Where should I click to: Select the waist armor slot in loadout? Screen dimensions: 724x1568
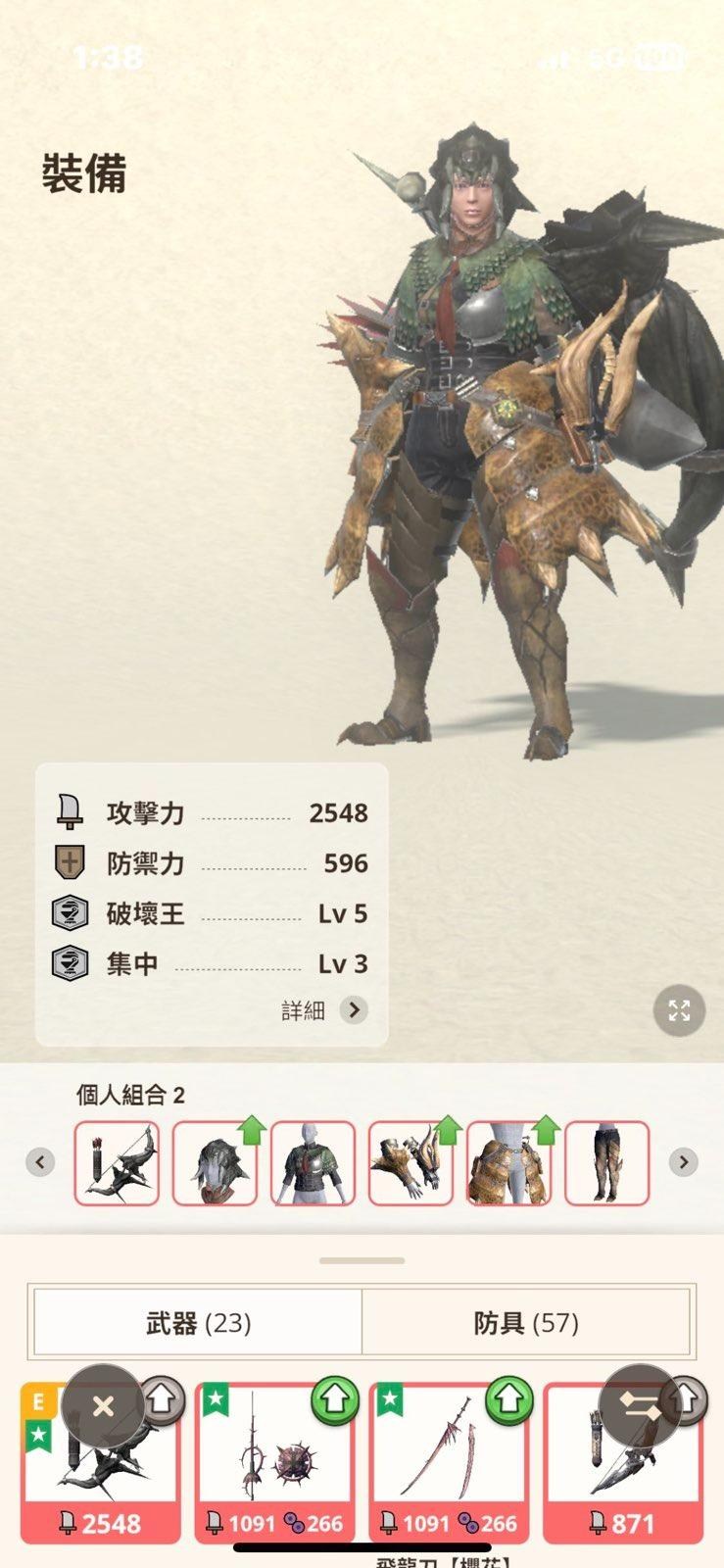point(508,1163)
